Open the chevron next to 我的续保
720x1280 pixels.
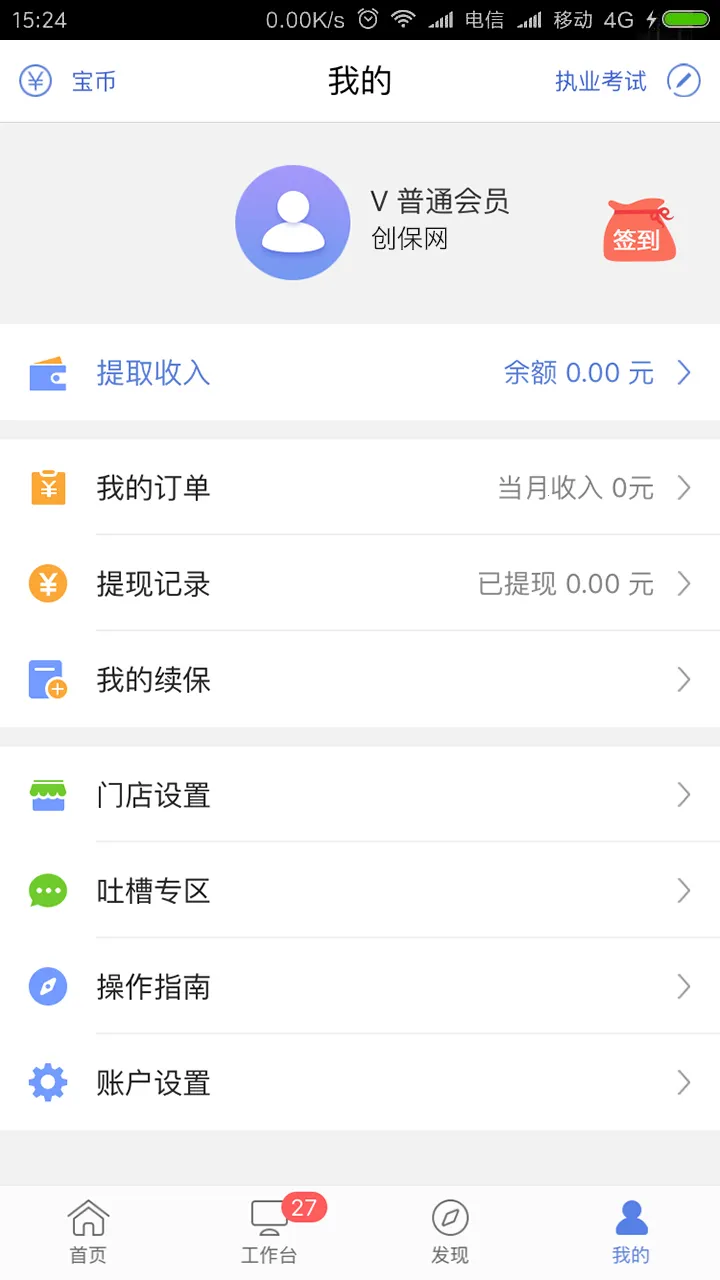pyautogui.click(x=684, y=680)
